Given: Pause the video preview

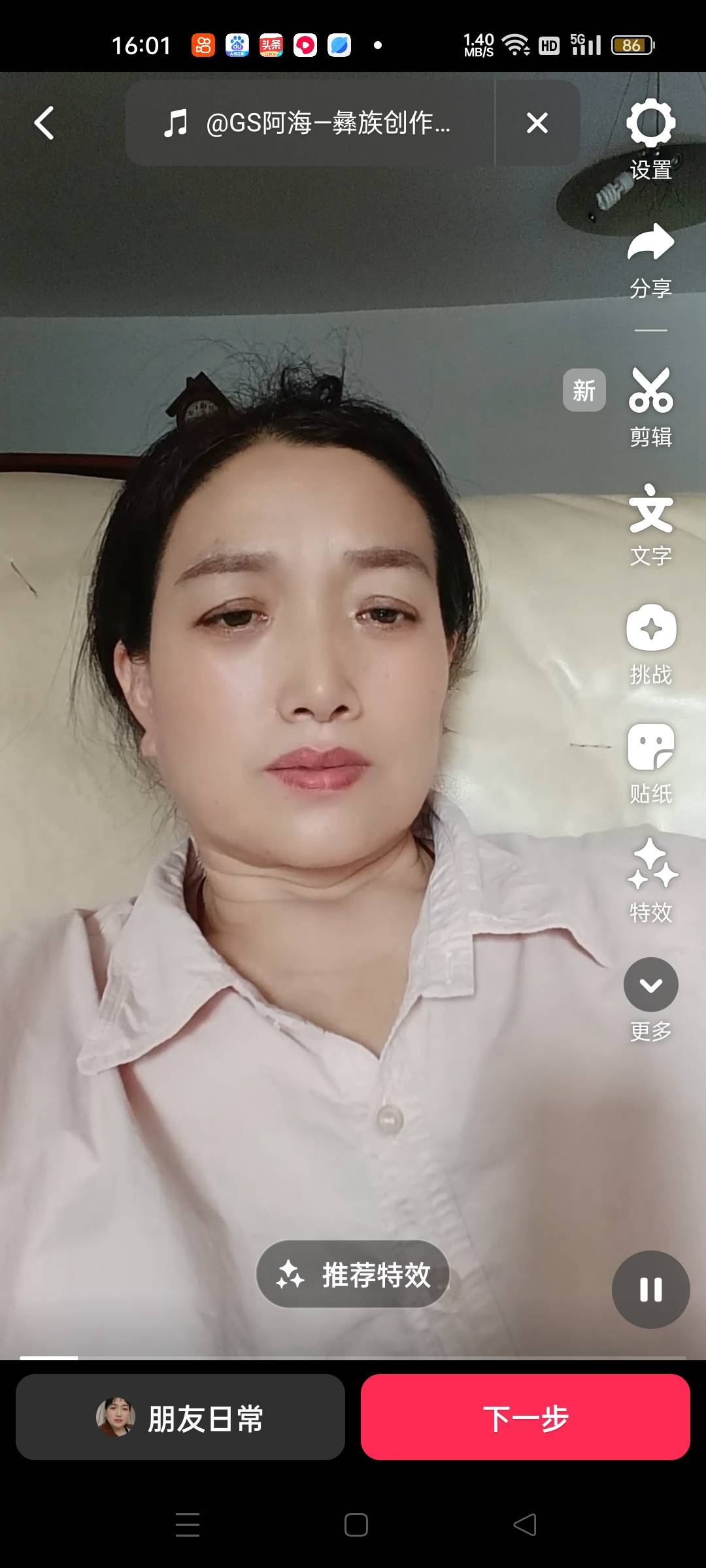Looking at the screenshot, I should pos(650,1289).
